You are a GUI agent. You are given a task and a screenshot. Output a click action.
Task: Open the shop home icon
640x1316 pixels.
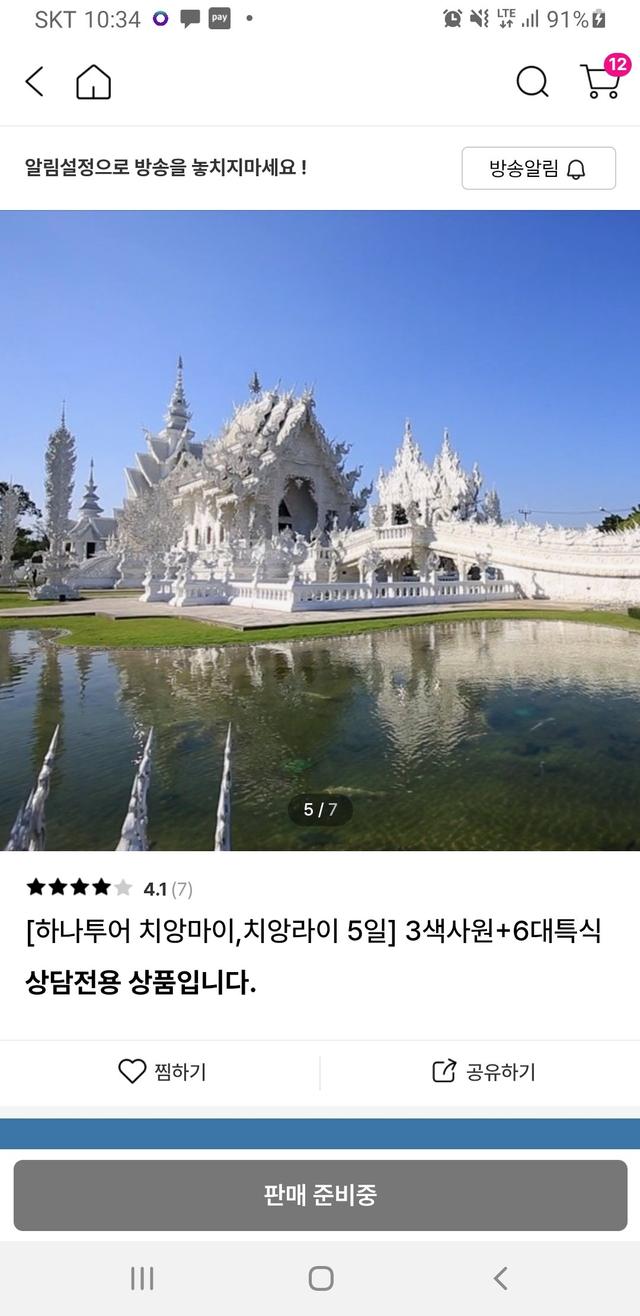pyautogui.click(x=94, y=82)
